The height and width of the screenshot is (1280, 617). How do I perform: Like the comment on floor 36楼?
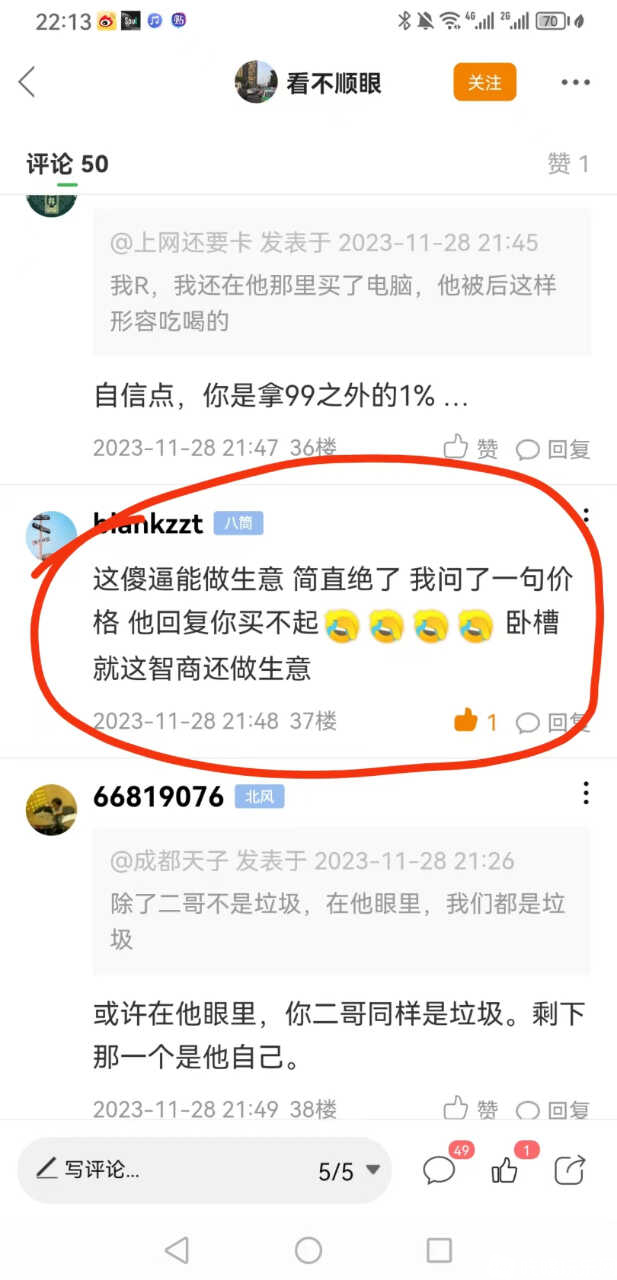470,448
